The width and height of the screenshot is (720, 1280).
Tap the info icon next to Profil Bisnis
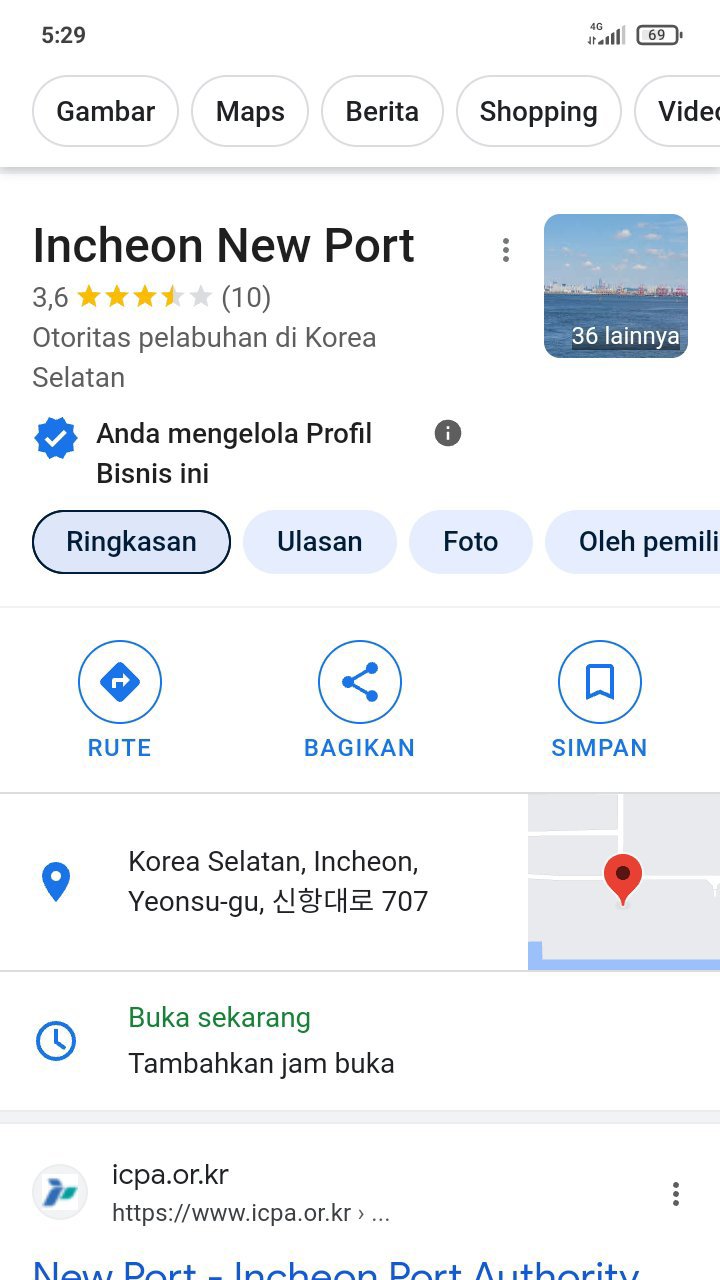448,433
